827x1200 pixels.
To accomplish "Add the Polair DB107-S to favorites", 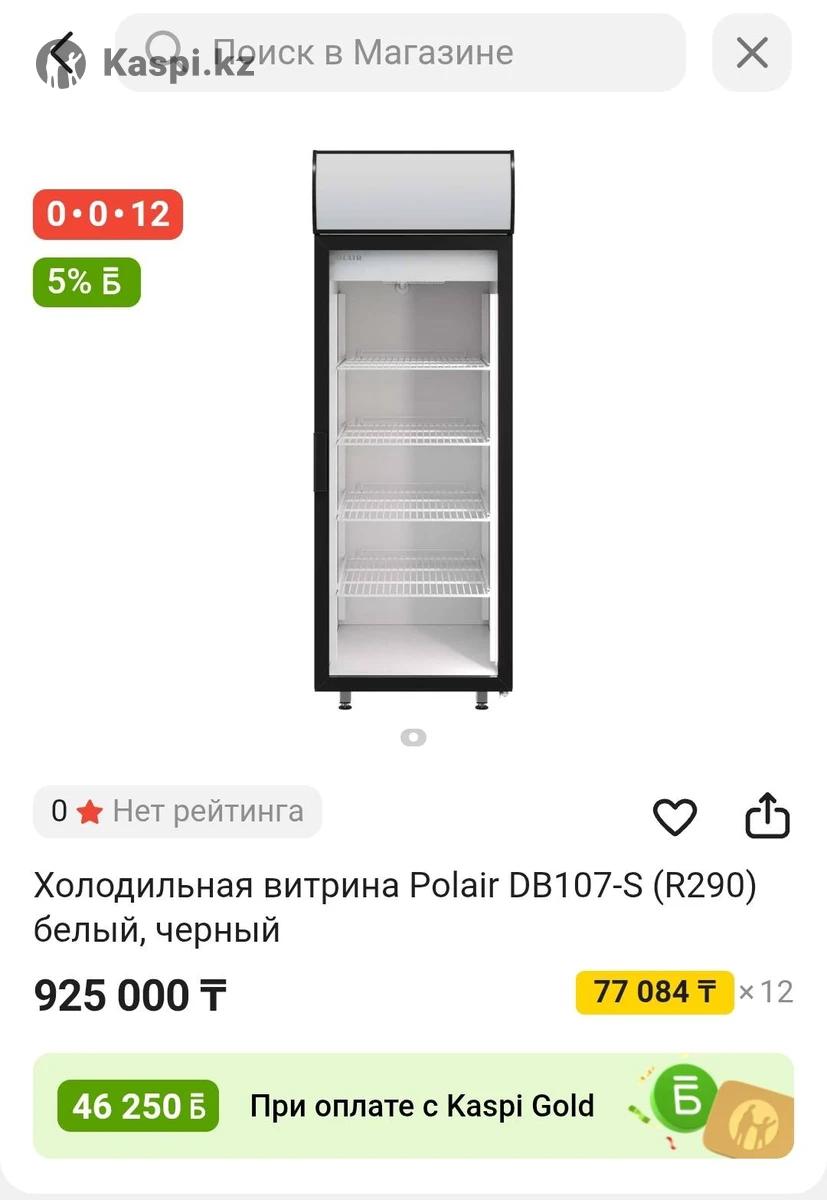I will [x=675, y=817].
